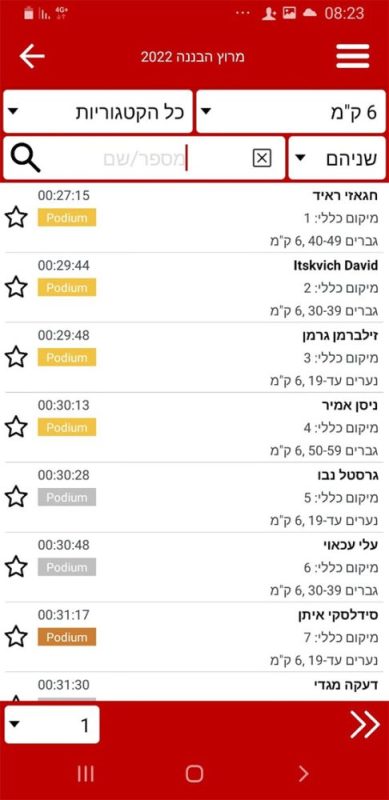Expand the שניהם gender dropdown
Image resolution: width=389 pixels, height=800 pixels.
click(x=337, y=158)
